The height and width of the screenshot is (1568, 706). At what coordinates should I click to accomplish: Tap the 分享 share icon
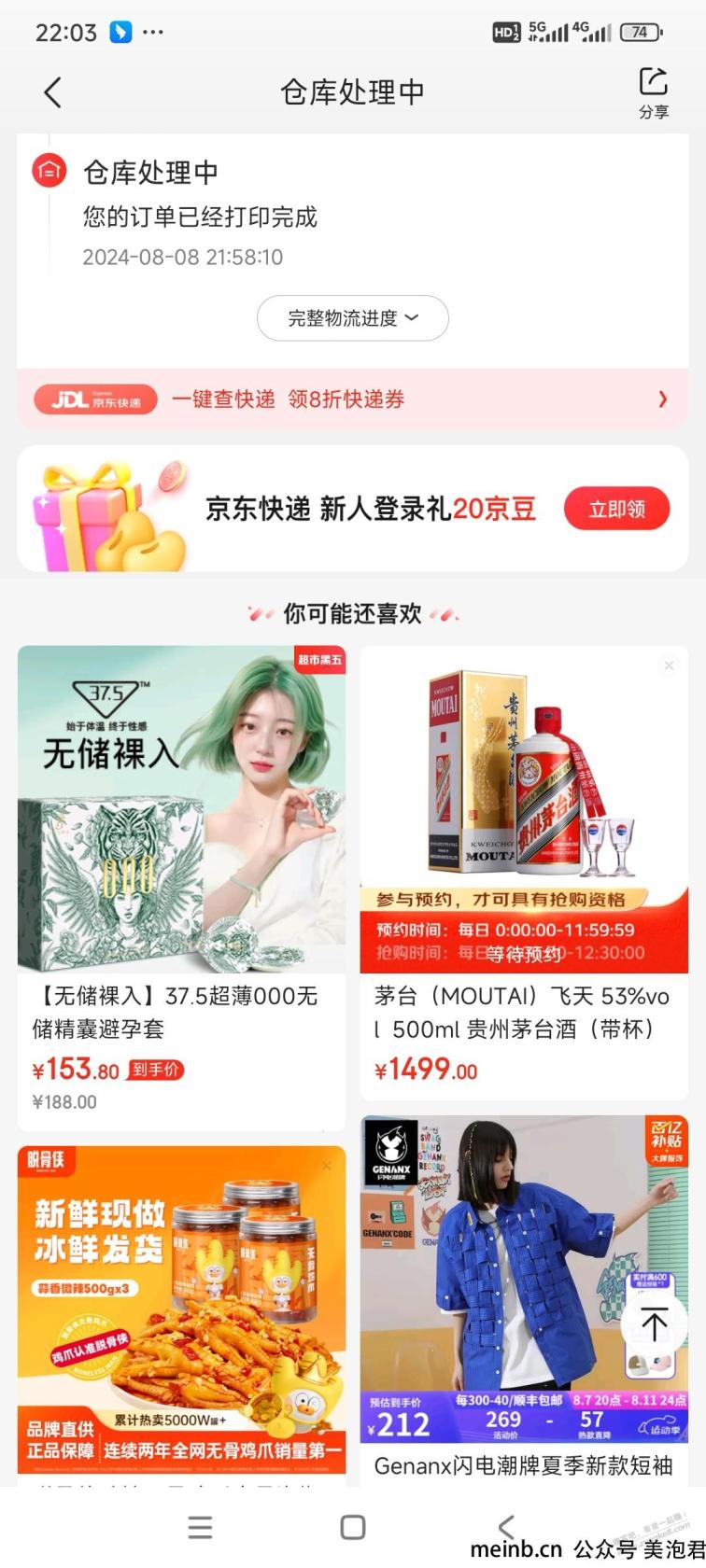click(653, 92)
